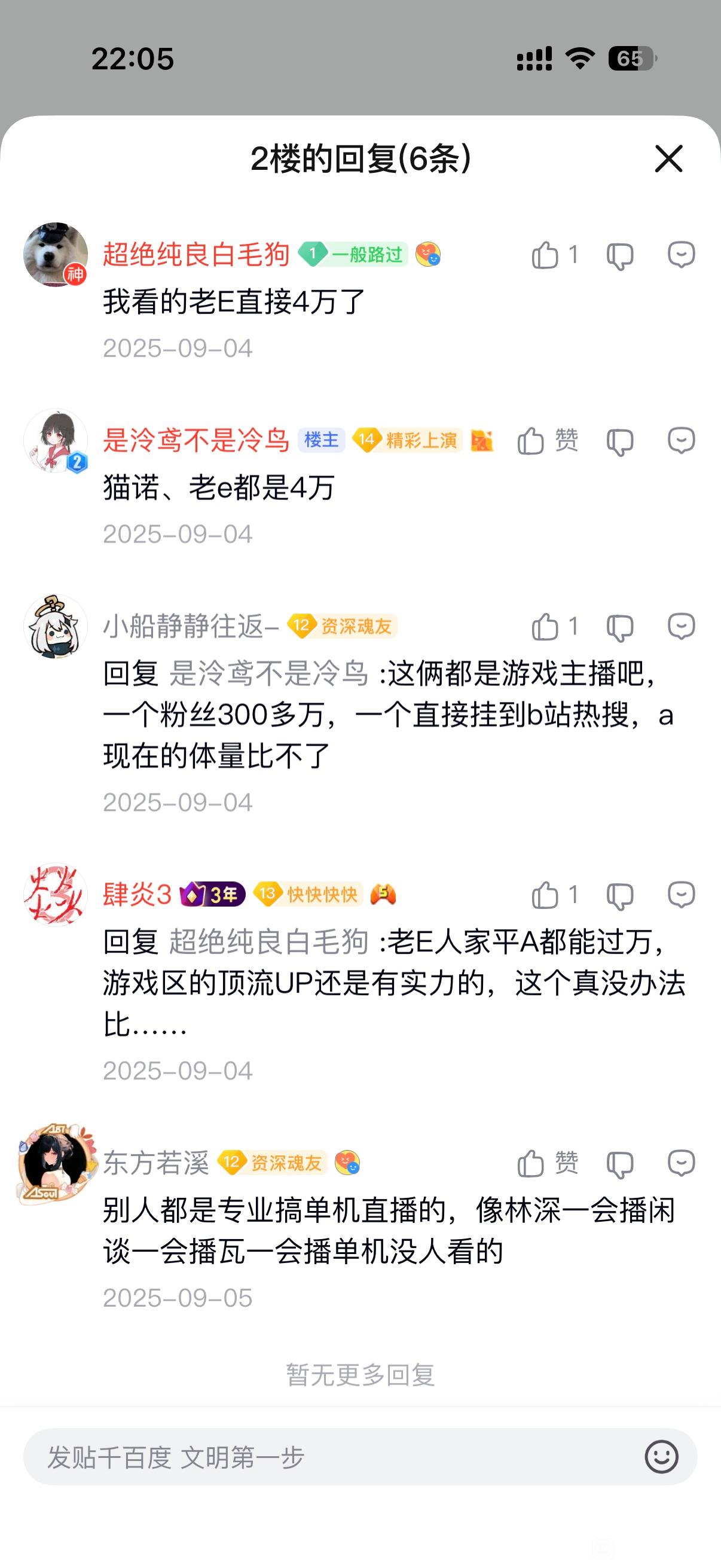Like 超绝纯良白毛狗's reply

pyautogui.click(x=545, y=254)
